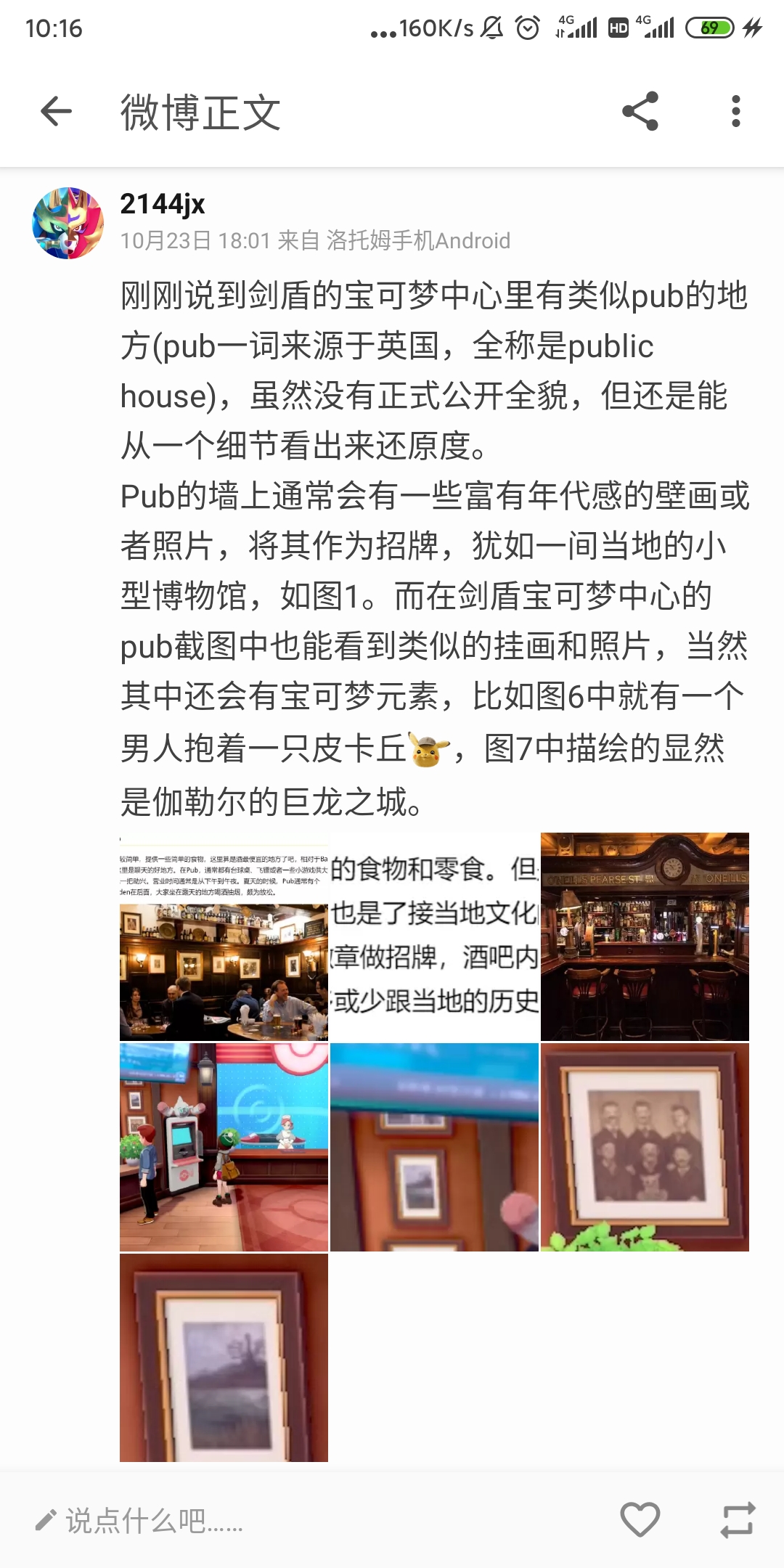This screenshot has width=784, height=1568.
Task: Open the first image with the pub dining room
Action: 224,936
